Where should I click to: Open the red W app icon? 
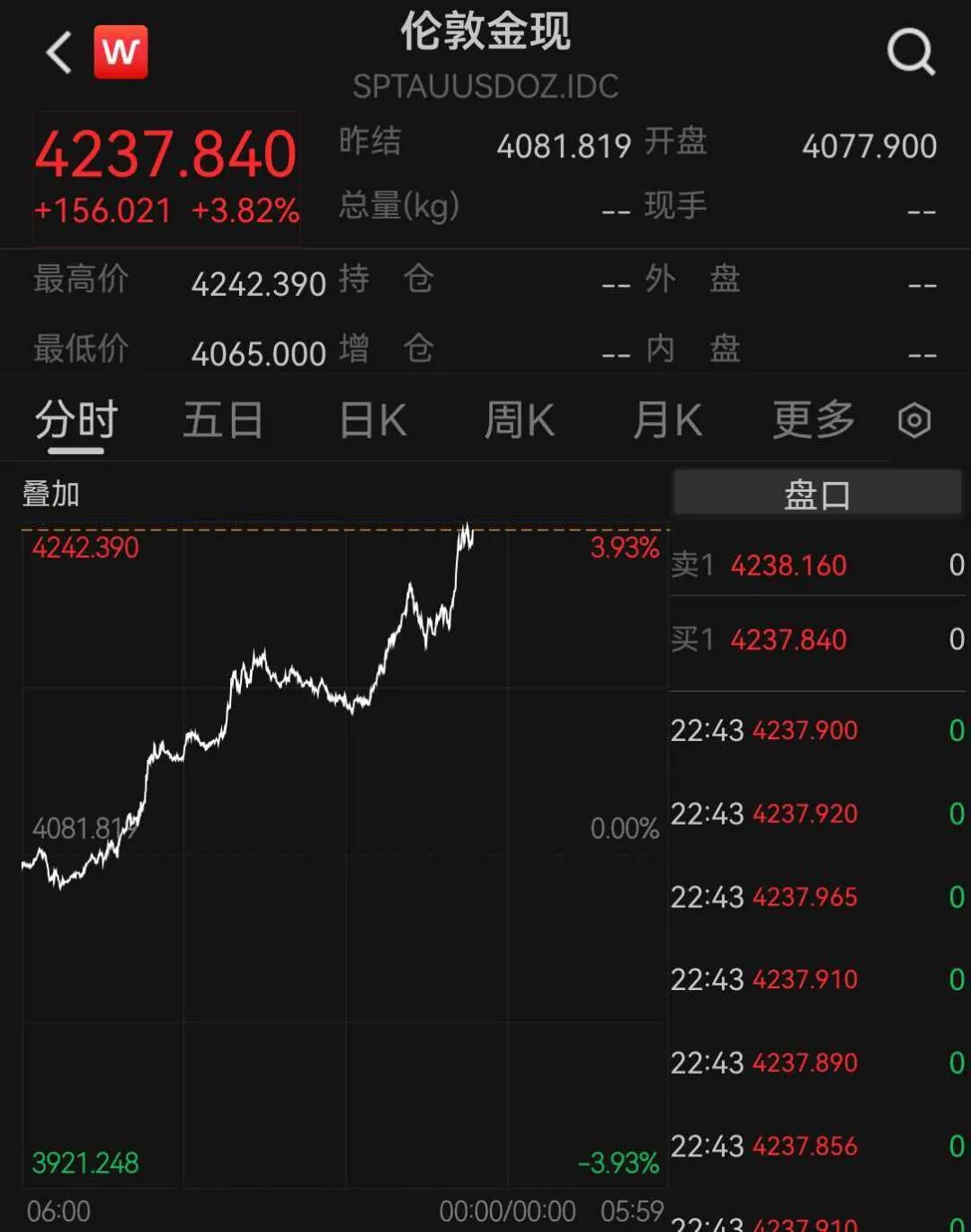120,52
